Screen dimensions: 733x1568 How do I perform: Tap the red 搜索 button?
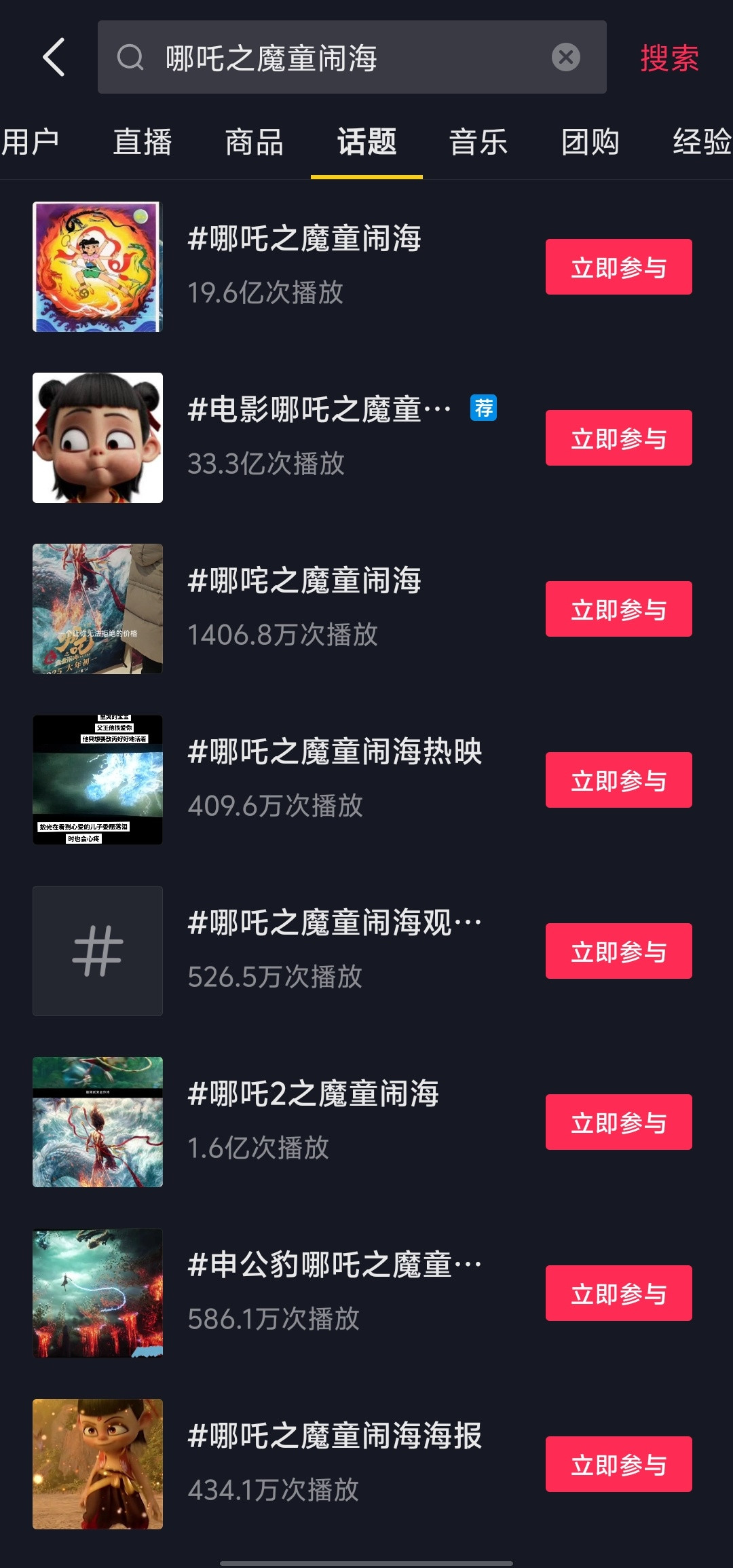[669, 58]
